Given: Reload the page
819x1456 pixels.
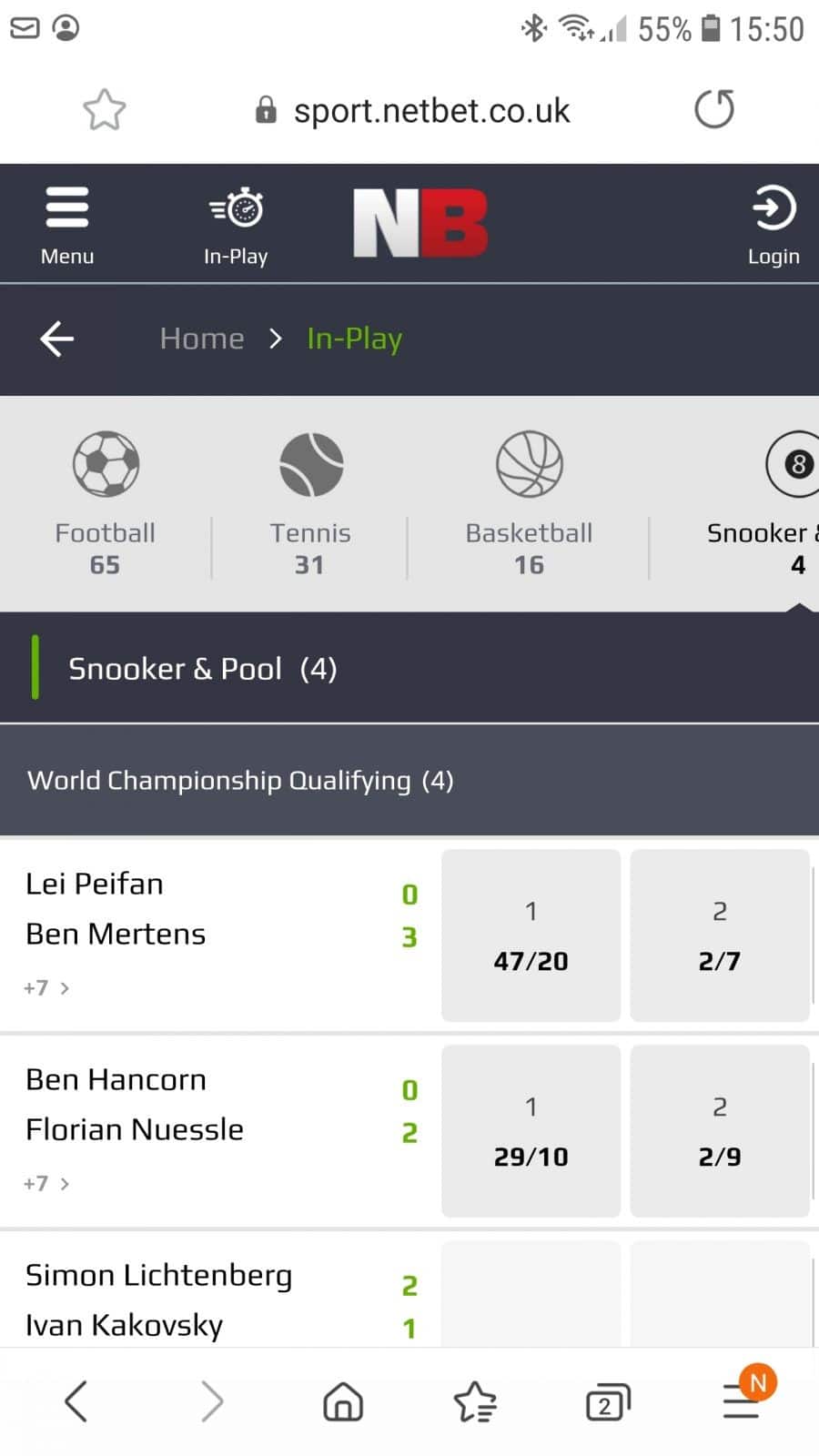Looking at the screenshot, I should pos(714,109).
